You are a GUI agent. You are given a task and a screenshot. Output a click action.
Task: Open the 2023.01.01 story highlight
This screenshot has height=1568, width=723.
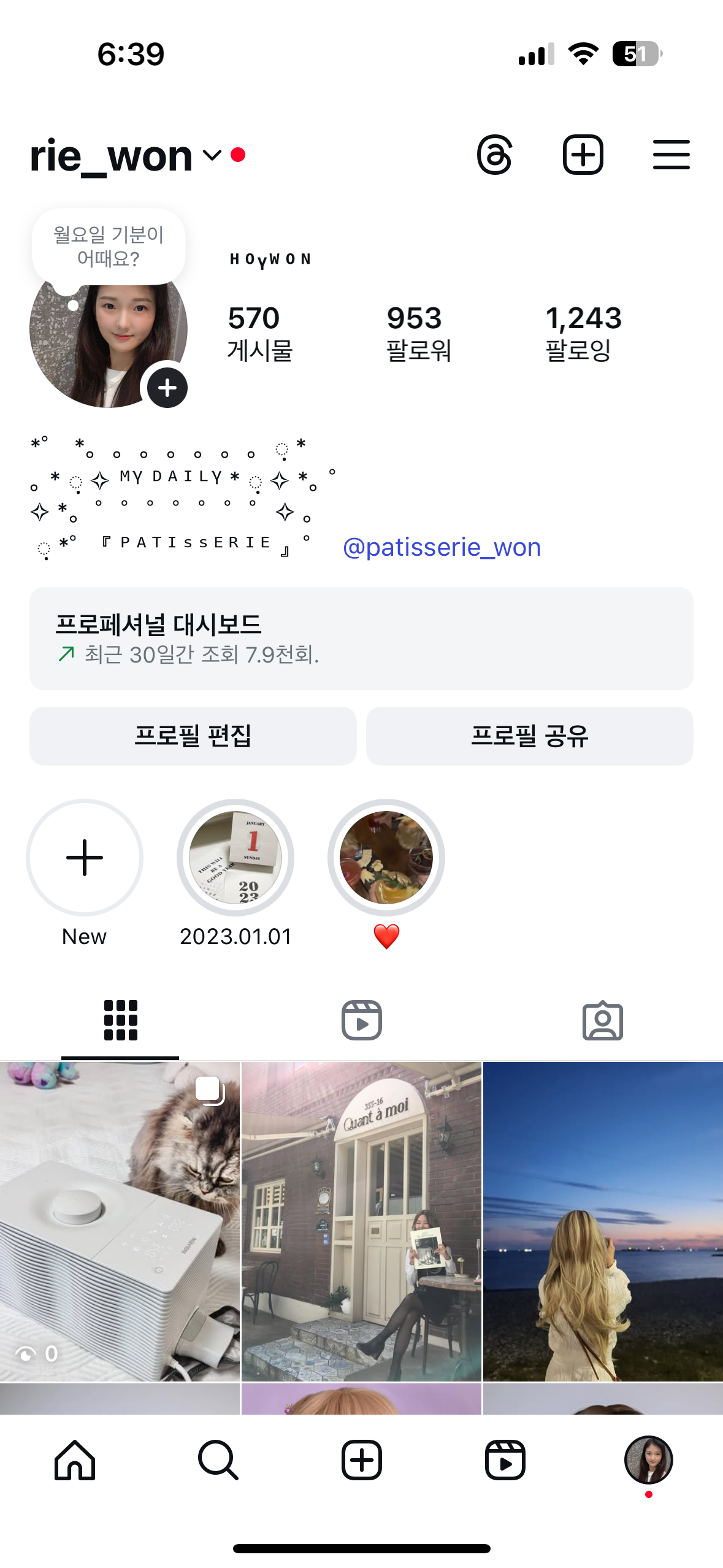pyautogui.click(x=235, y=858)
